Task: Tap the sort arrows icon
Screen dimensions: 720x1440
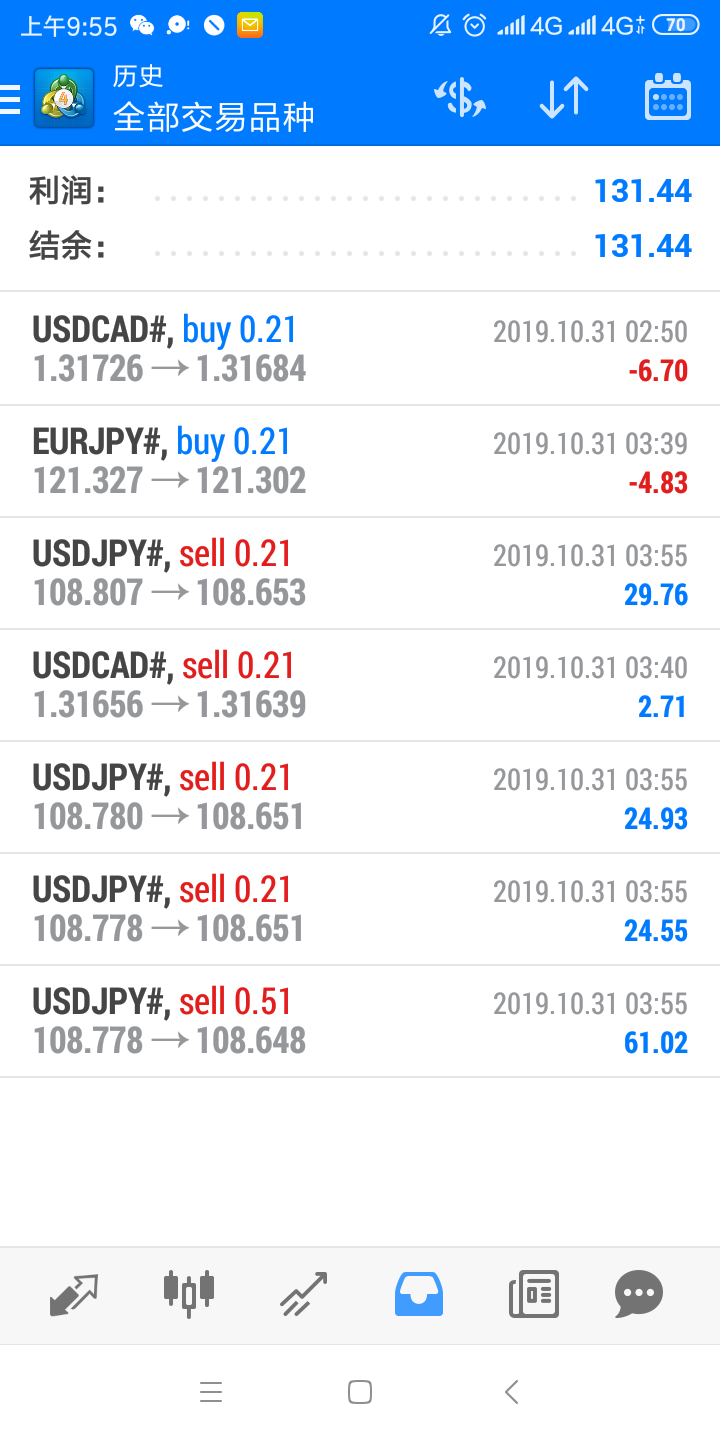Action: click(563, 98)
